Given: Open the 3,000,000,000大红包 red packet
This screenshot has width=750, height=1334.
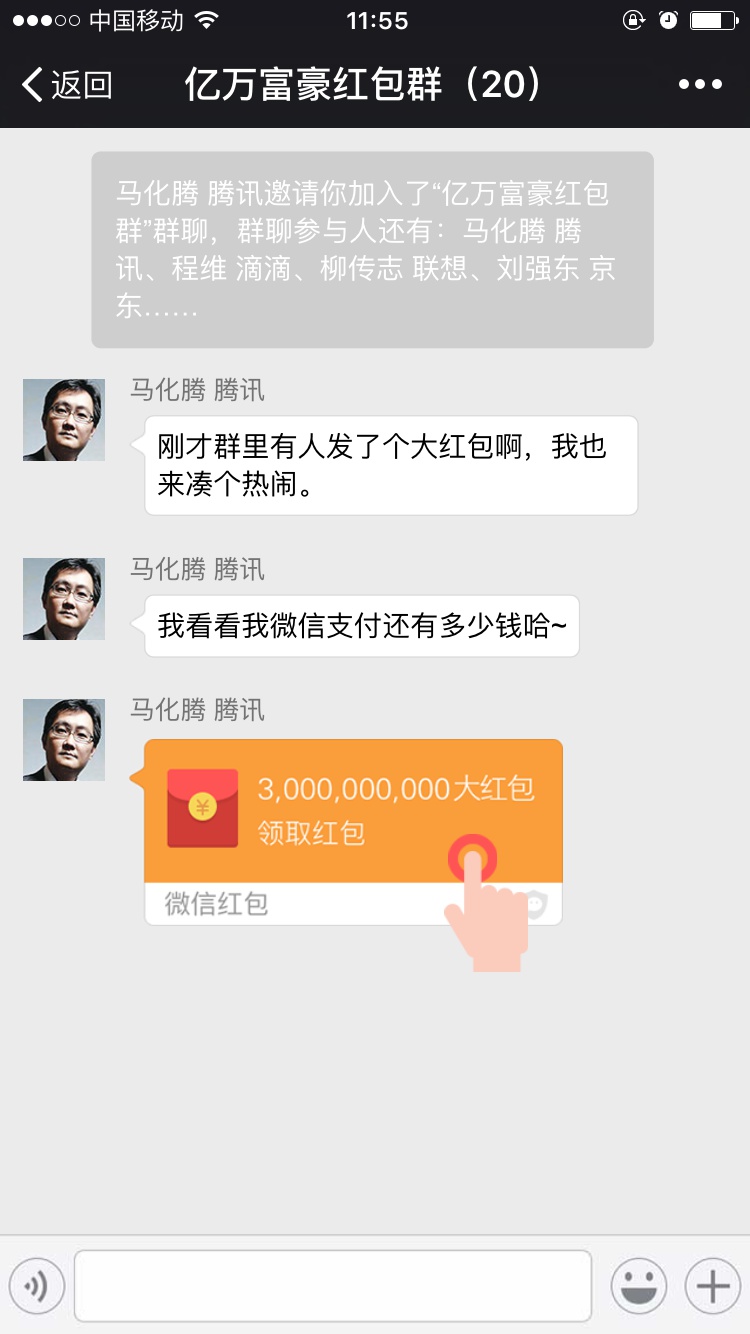Looking at the screenshot, I should [353, 811].
